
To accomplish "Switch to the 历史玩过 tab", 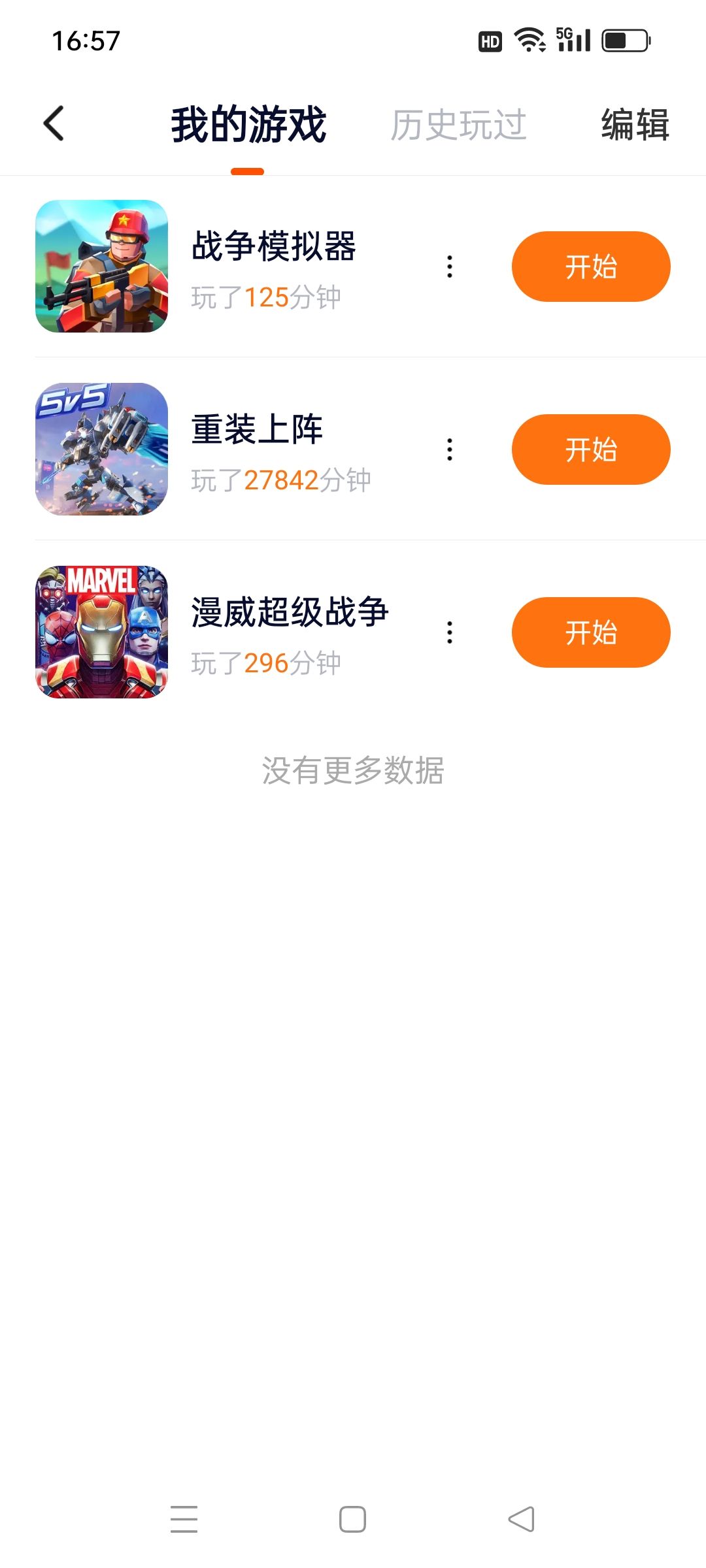I will [458, 125].
